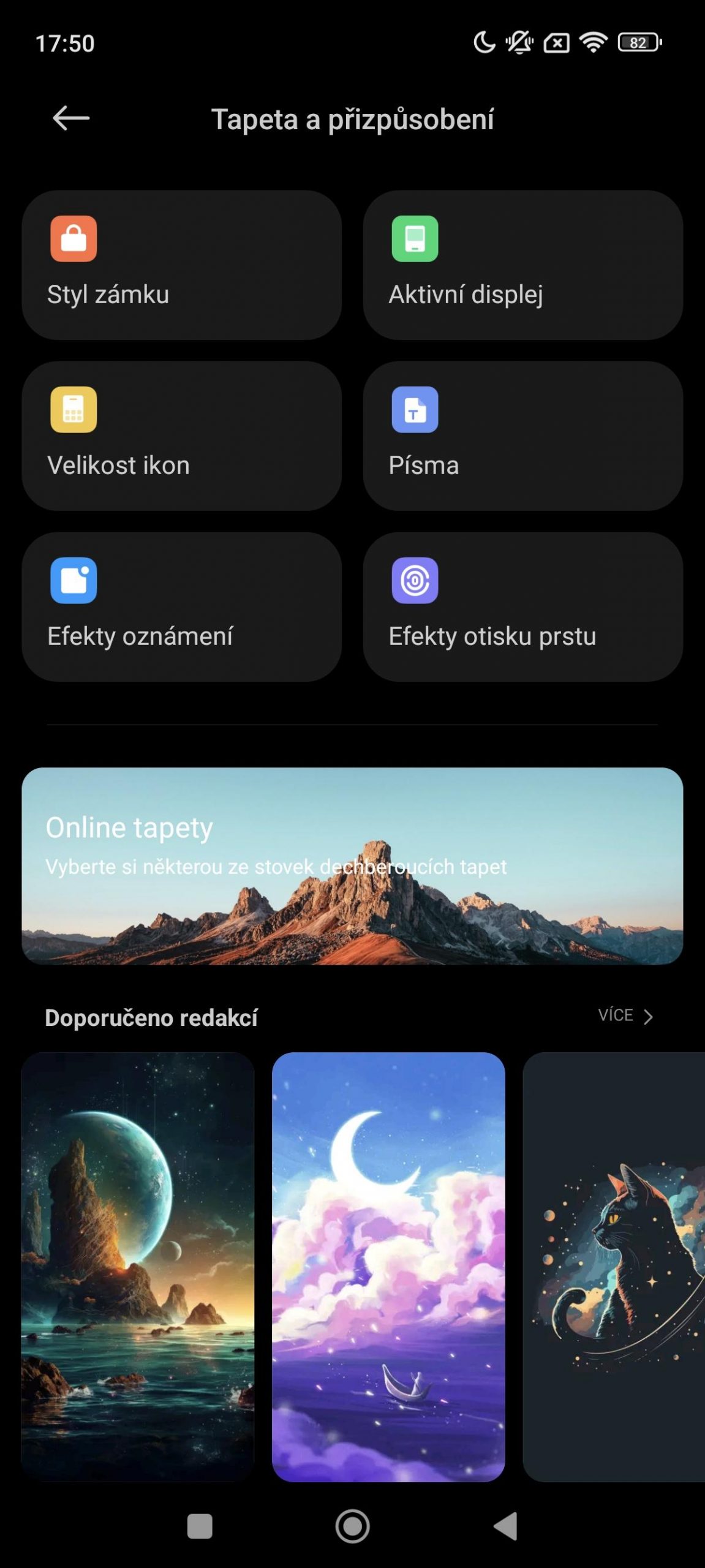Tap the system home button
This screenshot has height=1568, width=705.
352,1526
